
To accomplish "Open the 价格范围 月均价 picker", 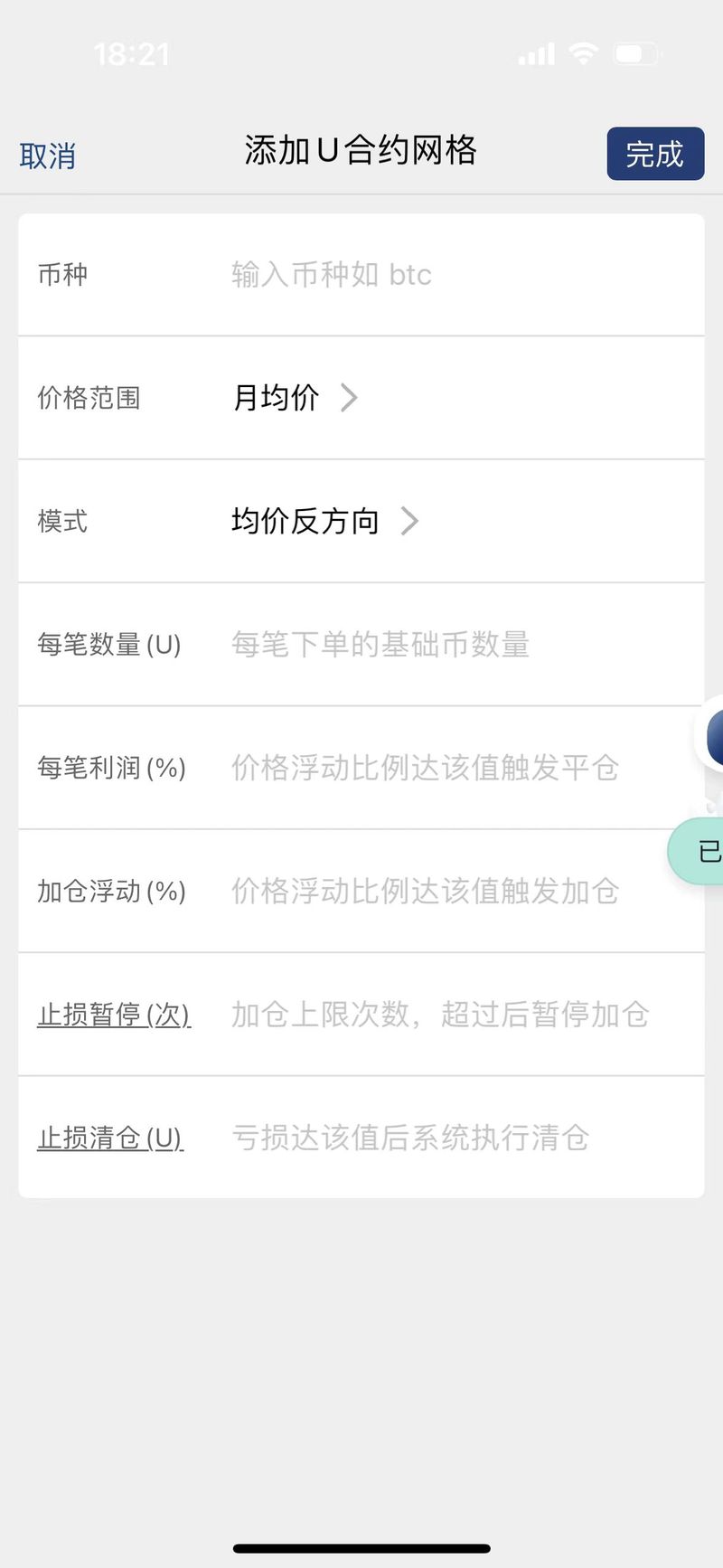I will pyautogui.click(x=295, y=397).
